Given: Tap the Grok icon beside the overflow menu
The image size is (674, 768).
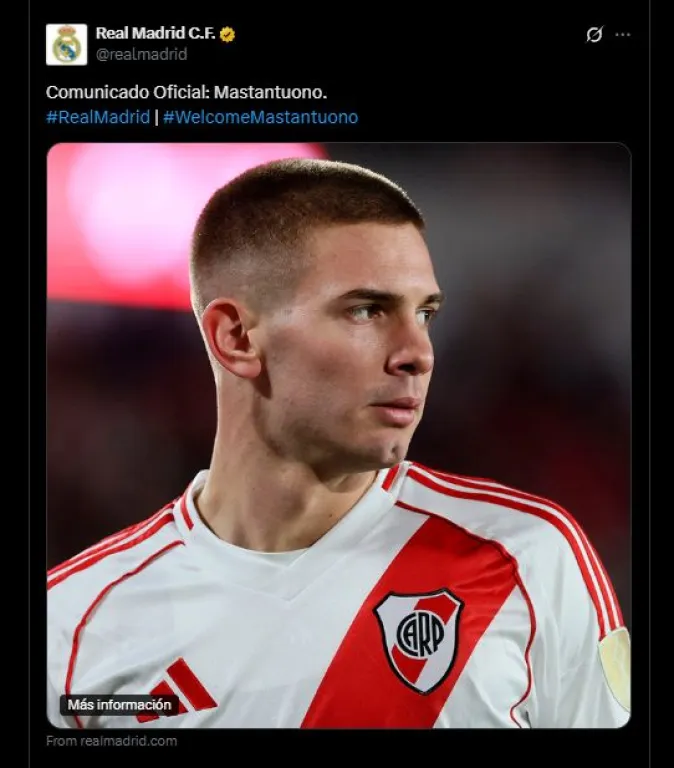Looking at the screenshot, I should coord(594,34).
